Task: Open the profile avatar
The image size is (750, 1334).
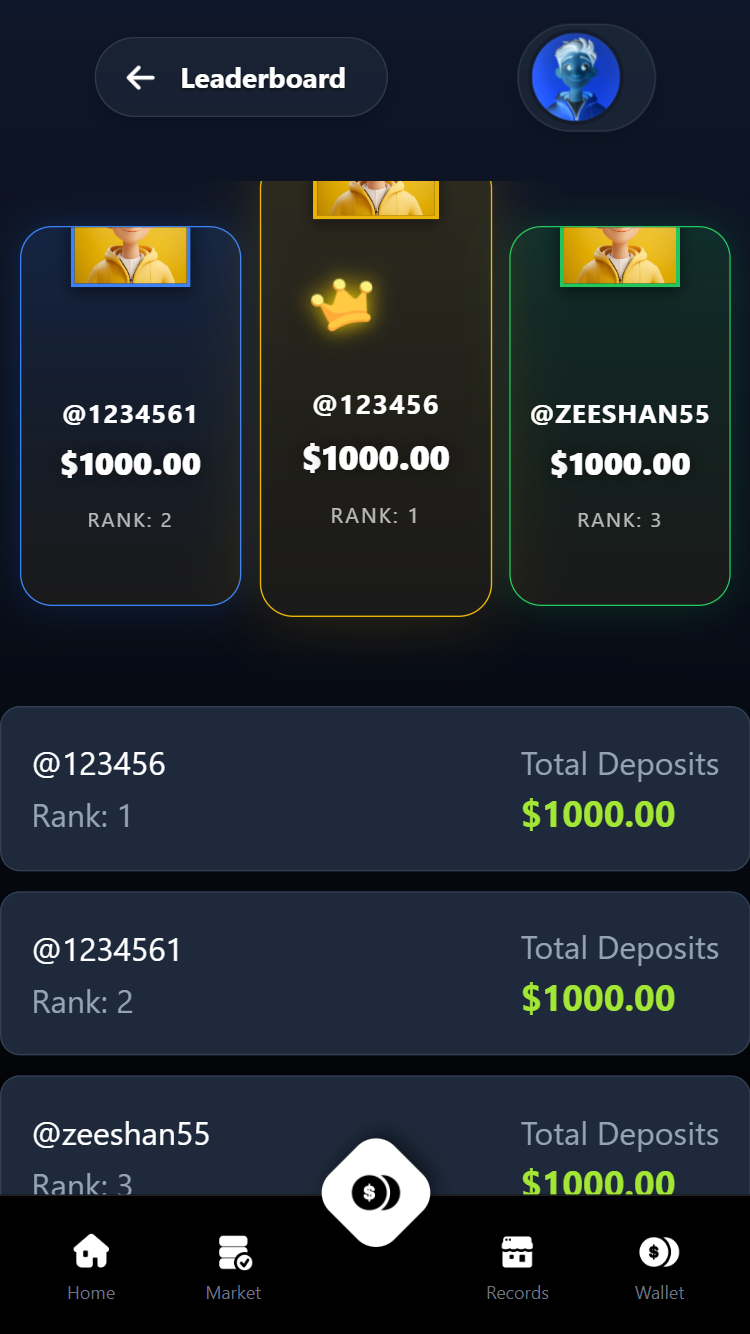Action: [576, 78]
